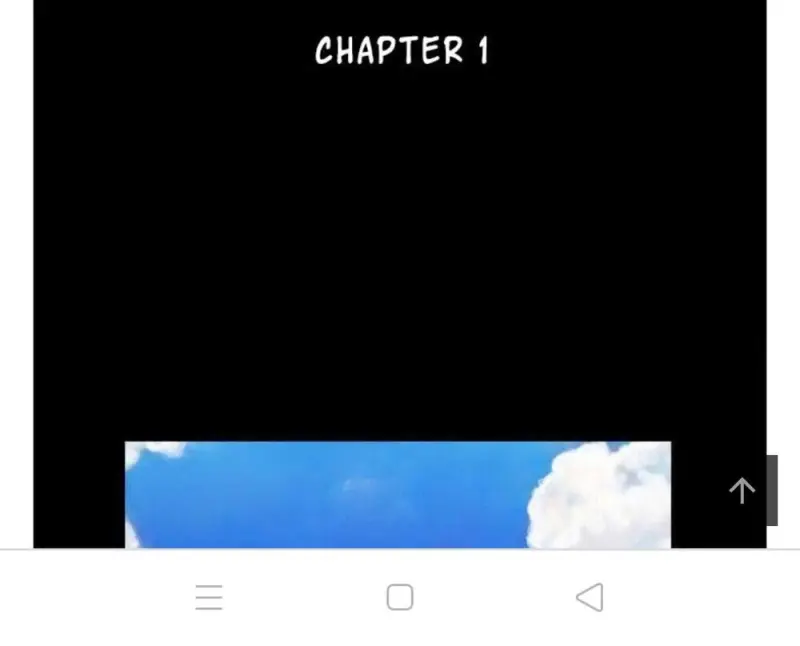Open recent apps from navigation bar
This screenshot has height=646, width=800.
(x=209, y=598)
